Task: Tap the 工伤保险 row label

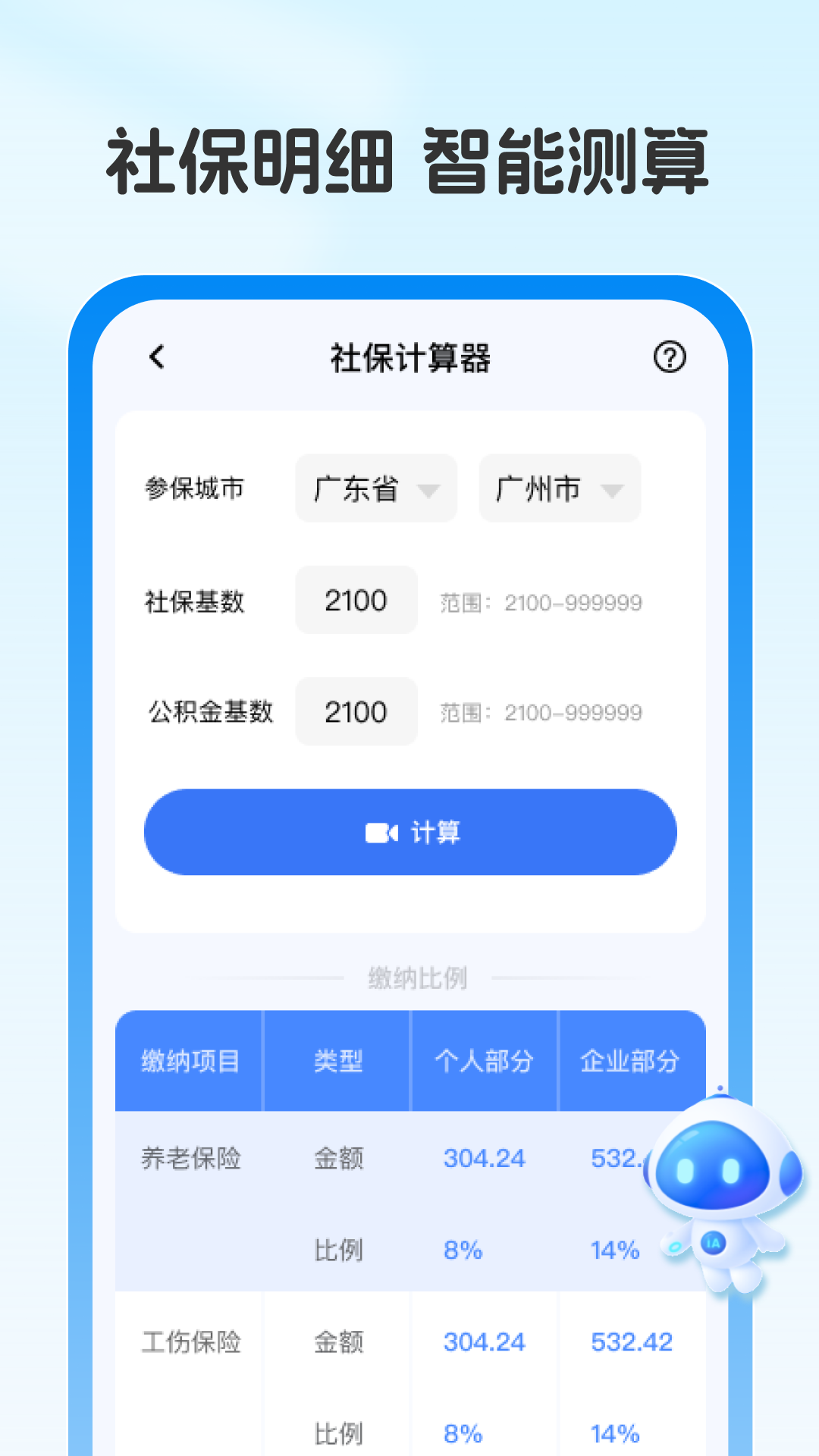Action: click(190, 1341)
